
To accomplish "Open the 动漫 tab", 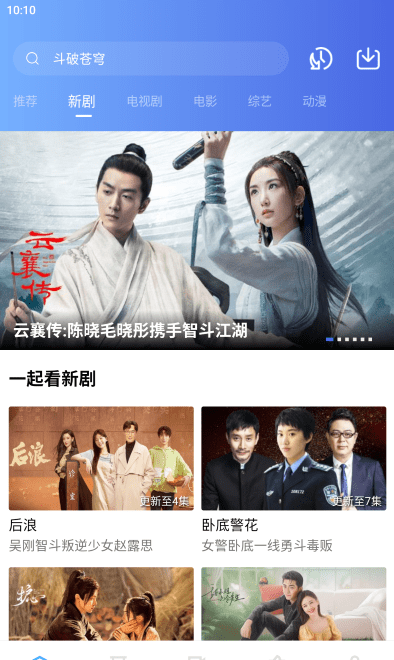I will pos(314,101).
